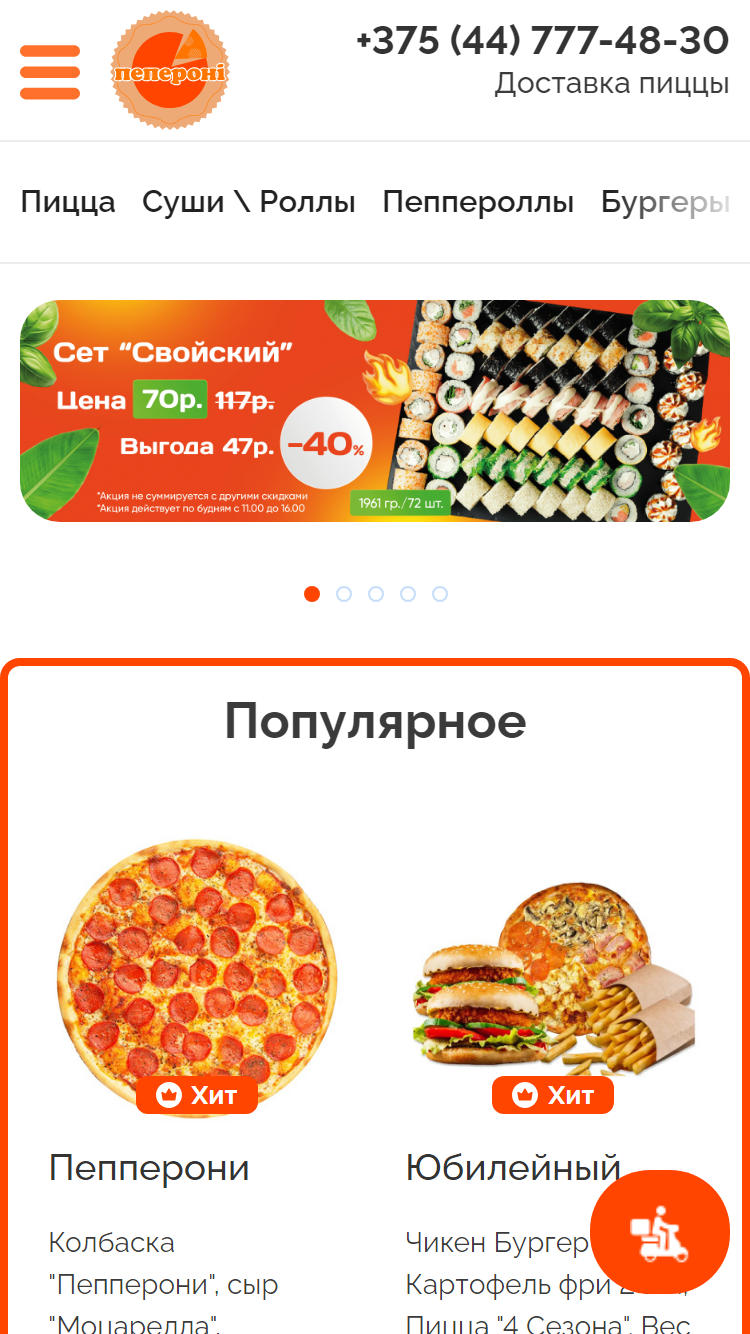Go to the second banner slide dot

click(x=344, y=594)
